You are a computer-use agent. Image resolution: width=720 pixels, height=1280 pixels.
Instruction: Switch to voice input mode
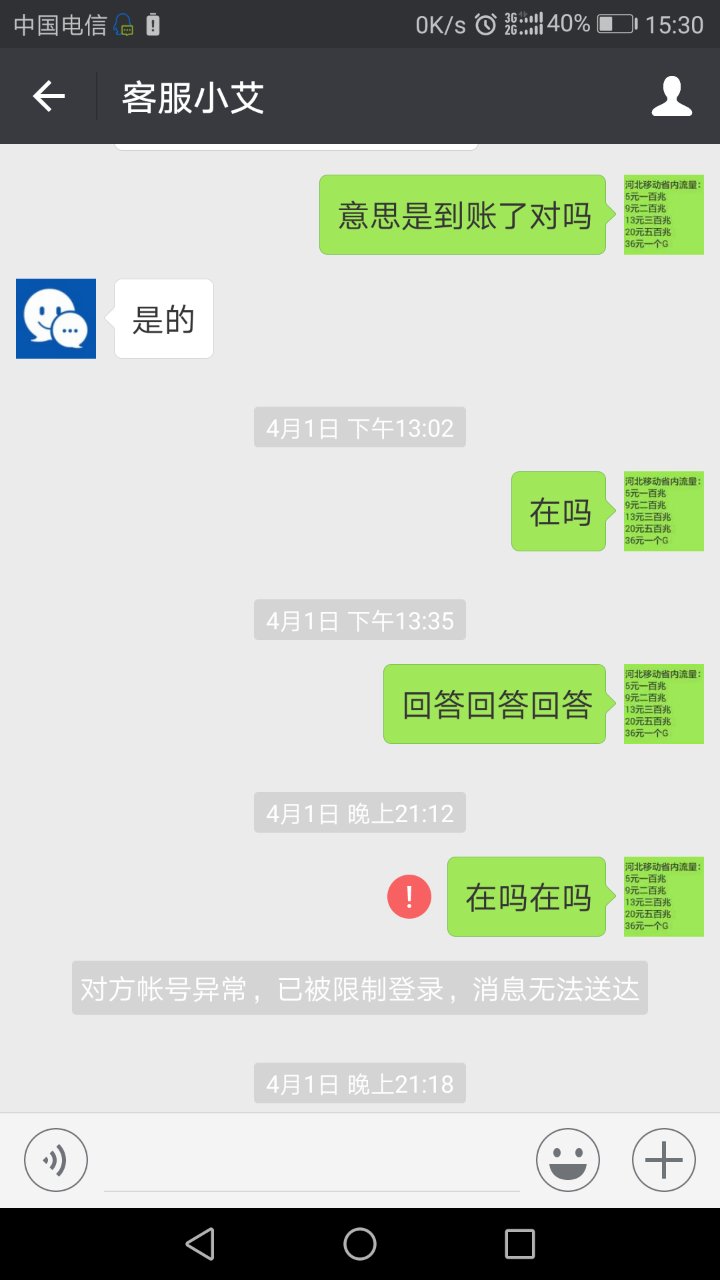coord(56,1160)
